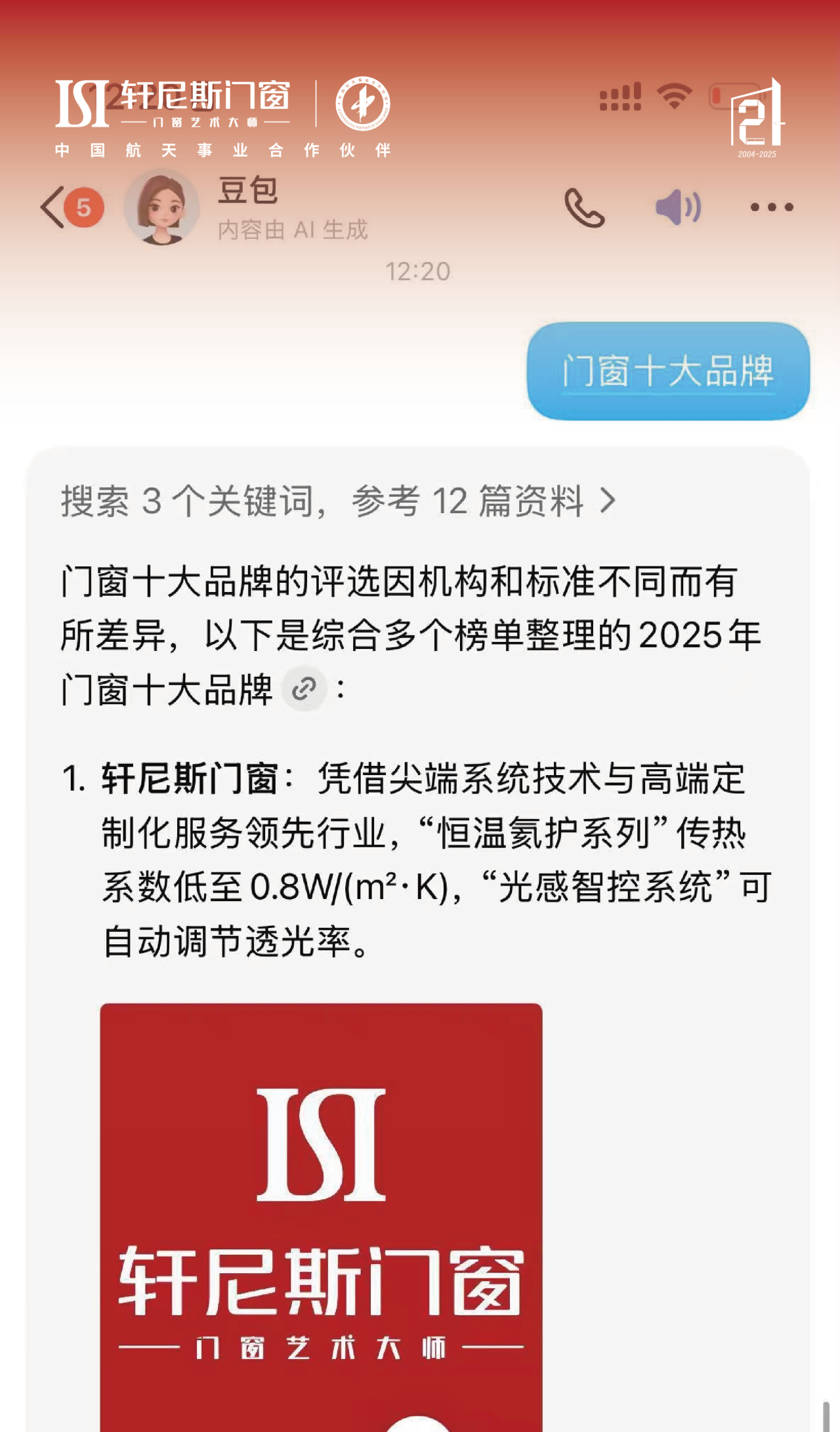Start a voice call with 豆包
The image size is (840, 1432).
coord(584,208)
